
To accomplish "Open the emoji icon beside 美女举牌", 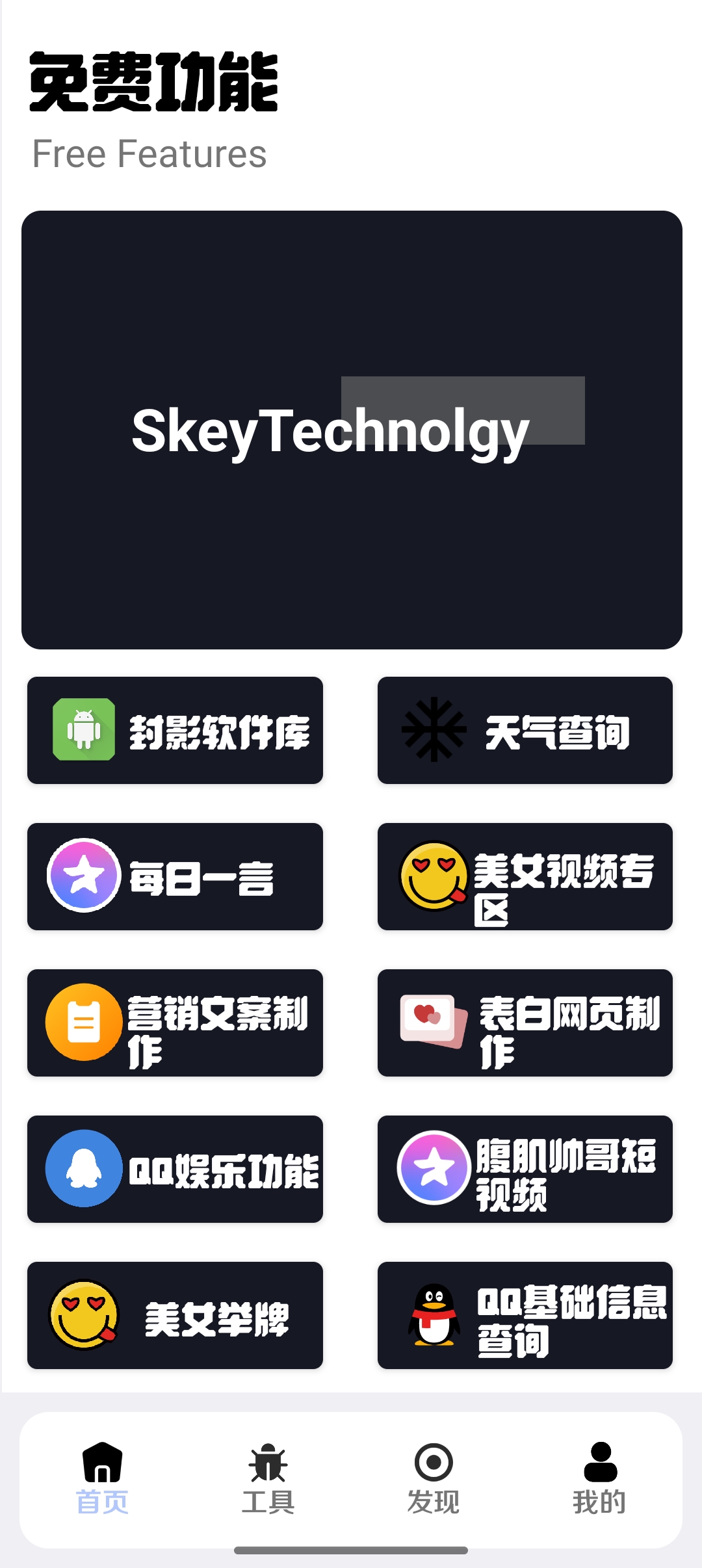I will click(83, 1316).
